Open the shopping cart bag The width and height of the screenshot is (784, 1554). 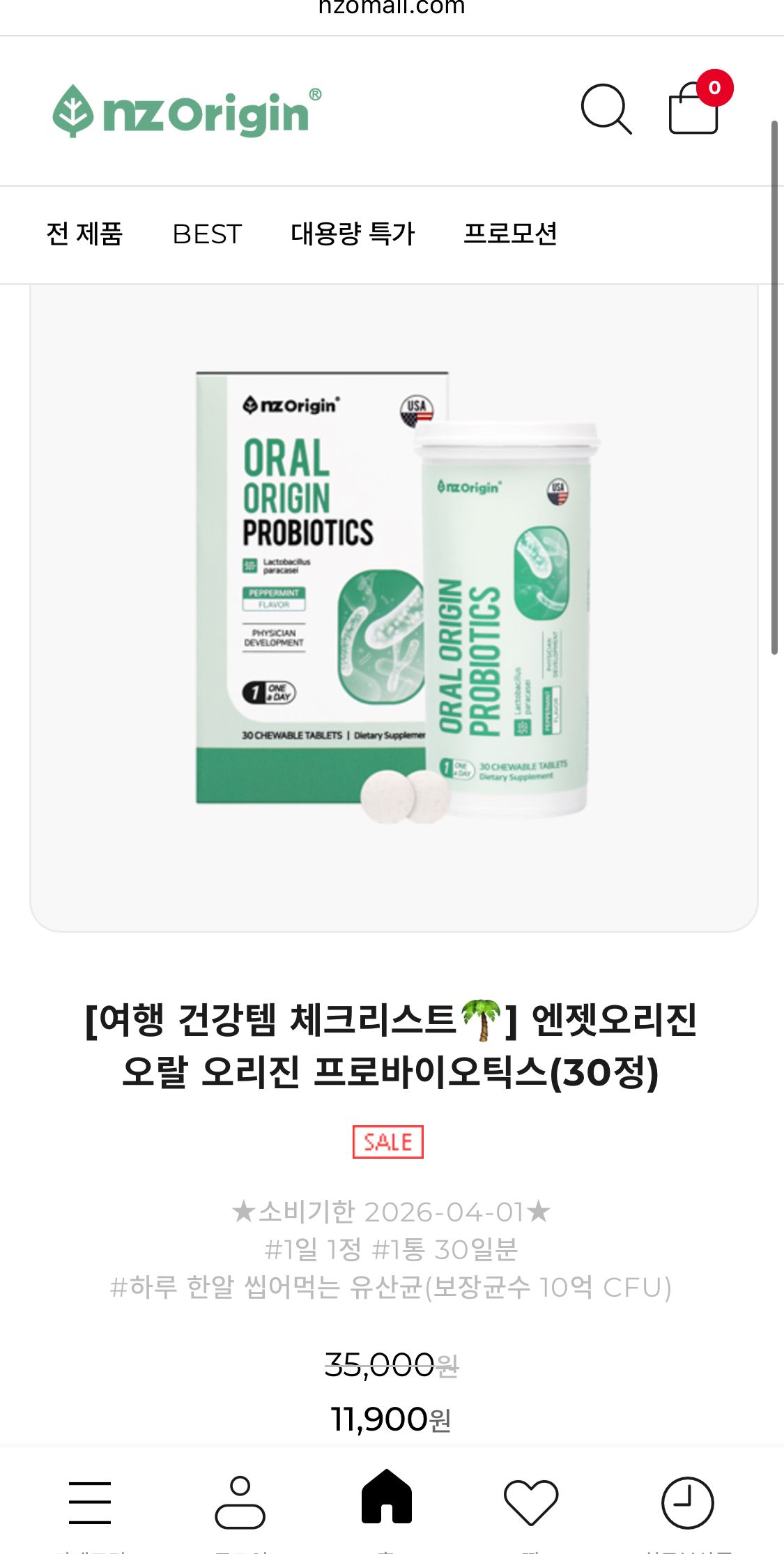(694, 109)
